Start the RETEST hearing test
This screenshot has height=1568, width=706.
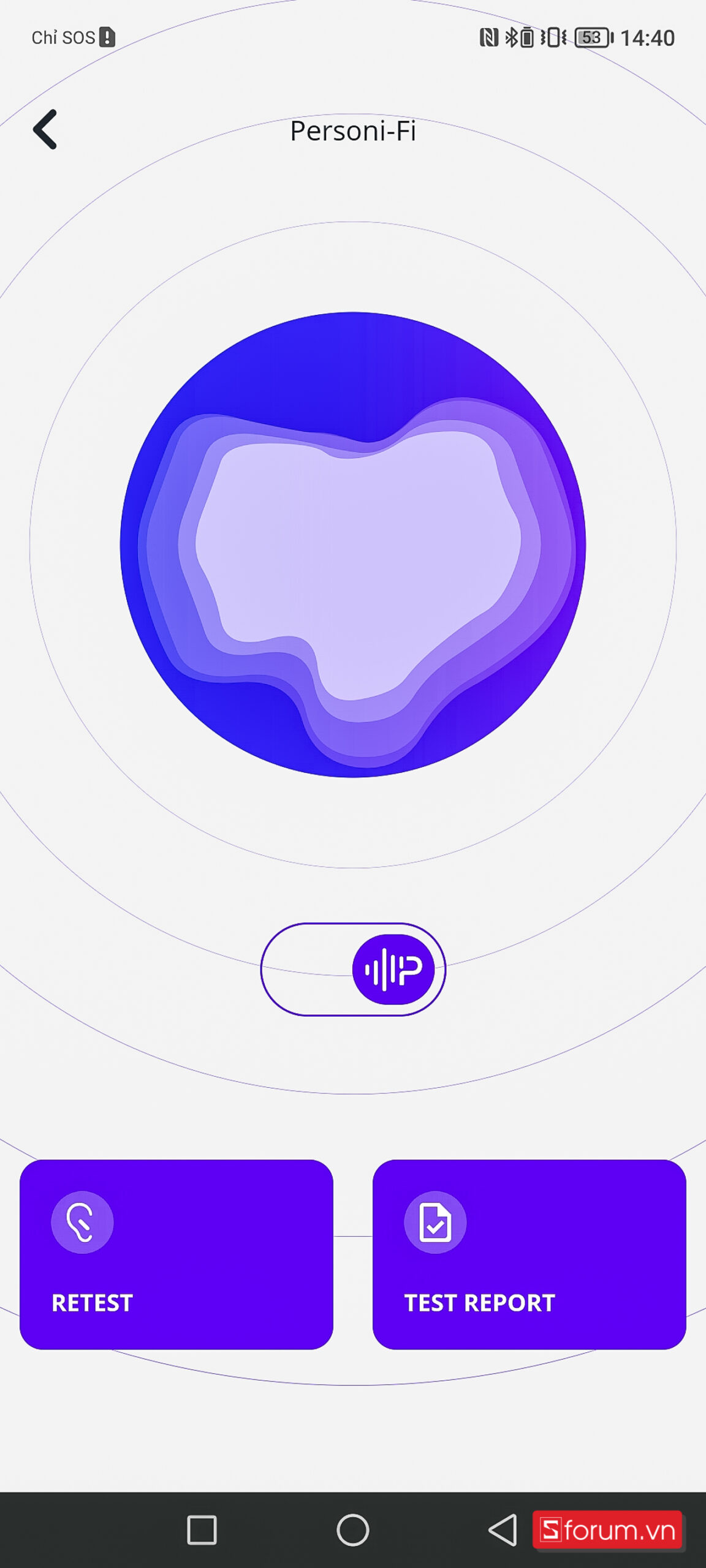176,1254
